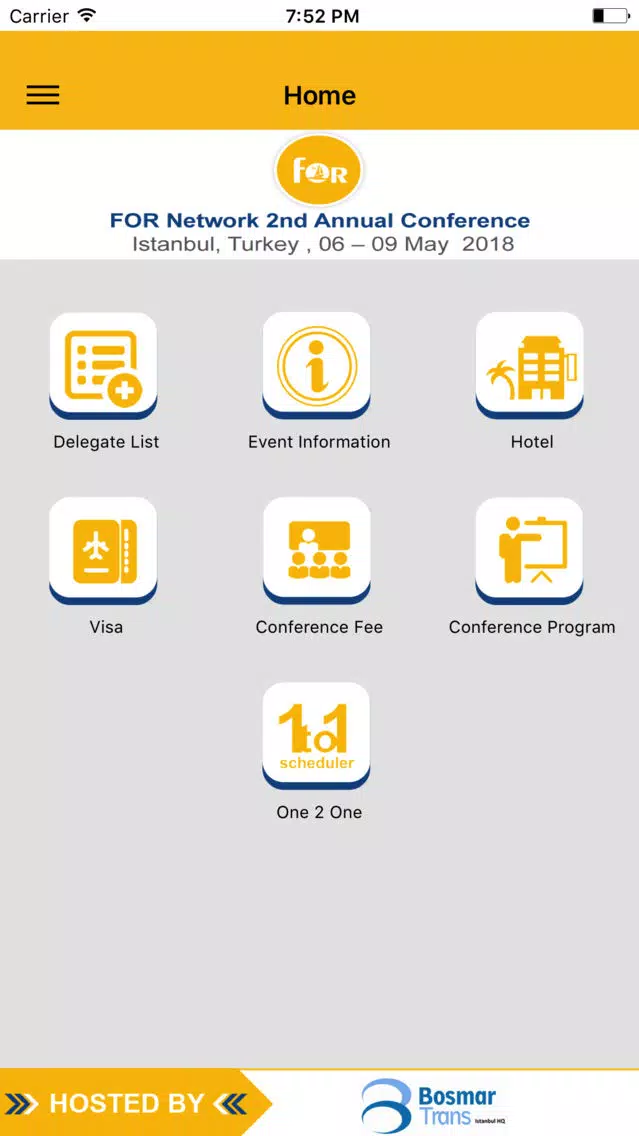Open the hamburger drawer menu
The image size is (639, 1136).
click(43, 95)
